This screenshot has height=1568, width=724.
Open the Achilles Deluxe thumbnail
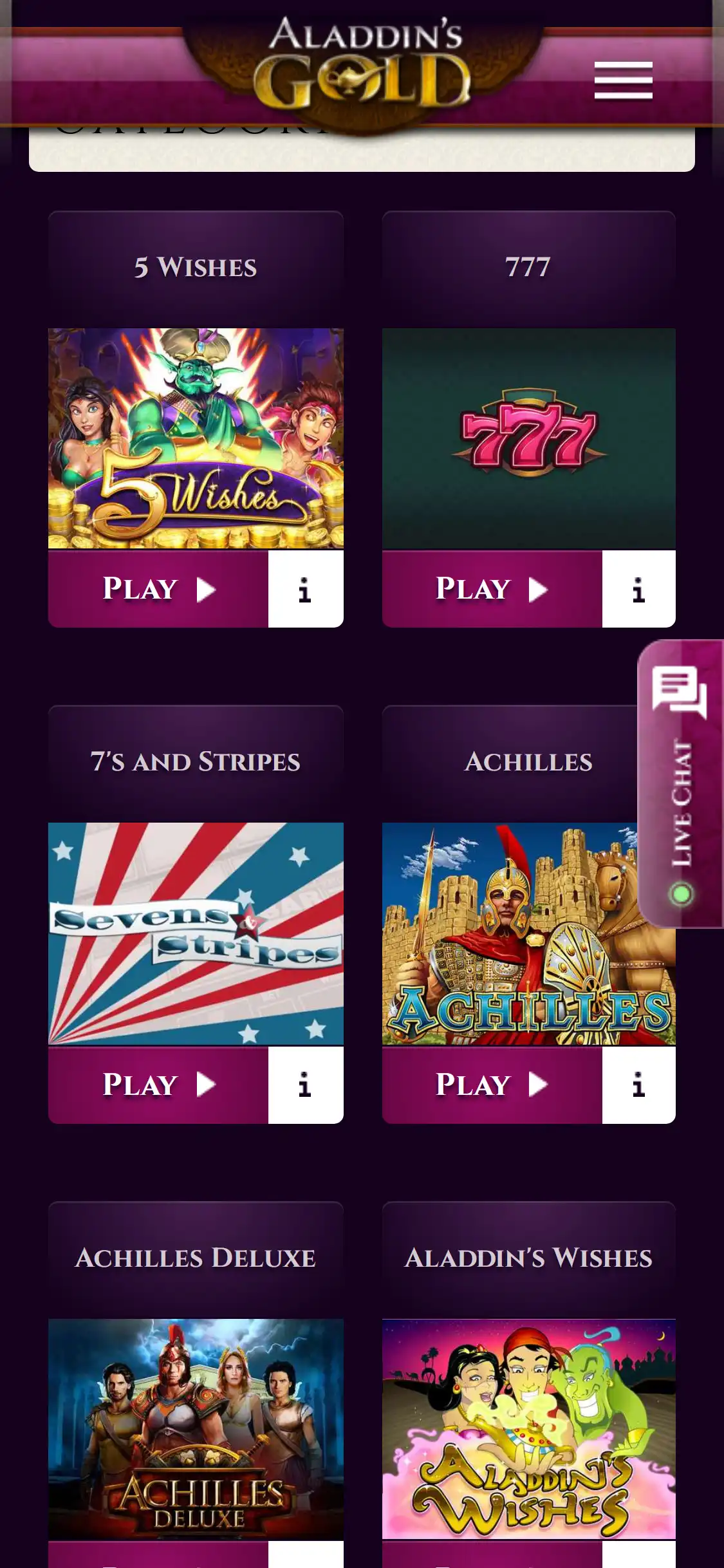[196, 1429]
